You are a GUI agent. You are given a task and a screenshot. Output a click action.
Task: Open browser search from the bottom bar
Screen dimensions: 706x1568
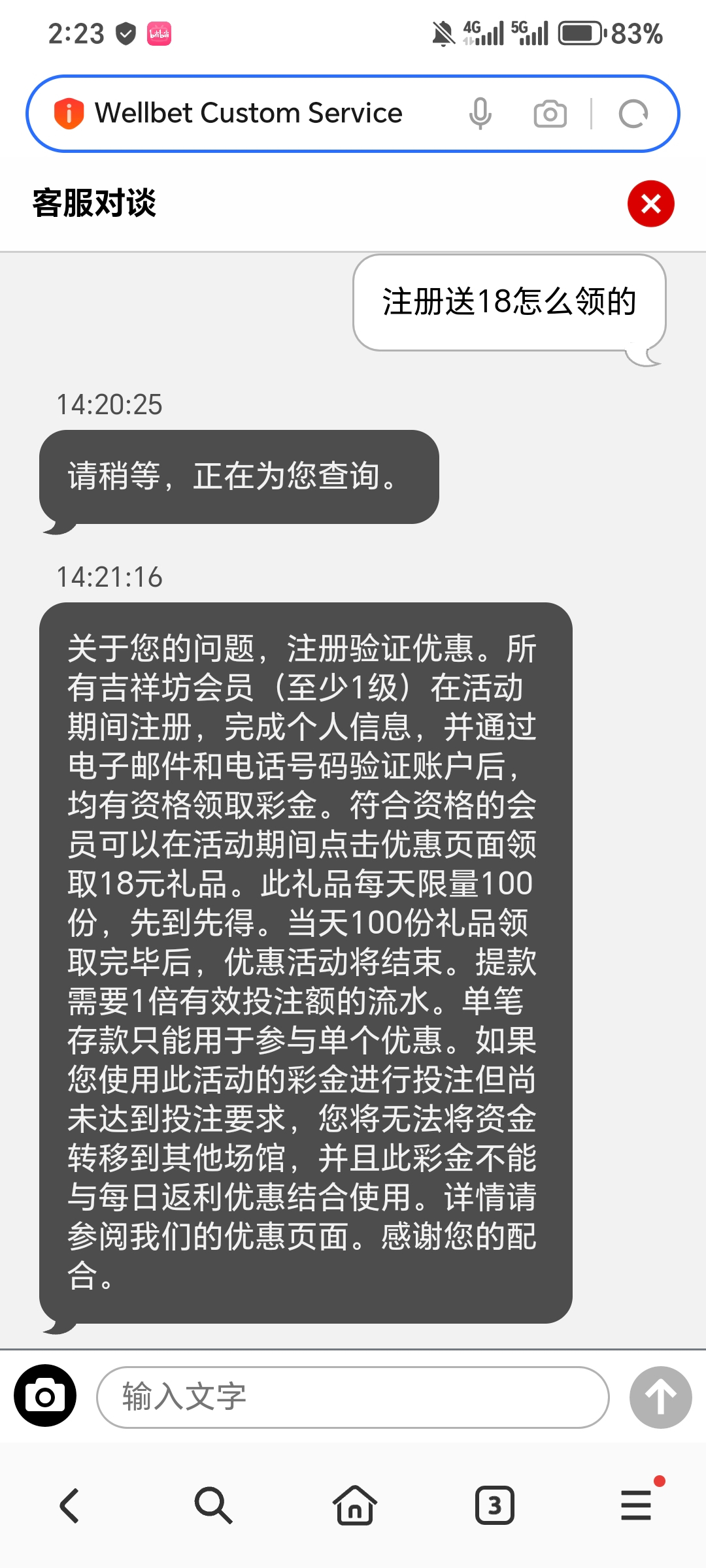point(213,1506)
